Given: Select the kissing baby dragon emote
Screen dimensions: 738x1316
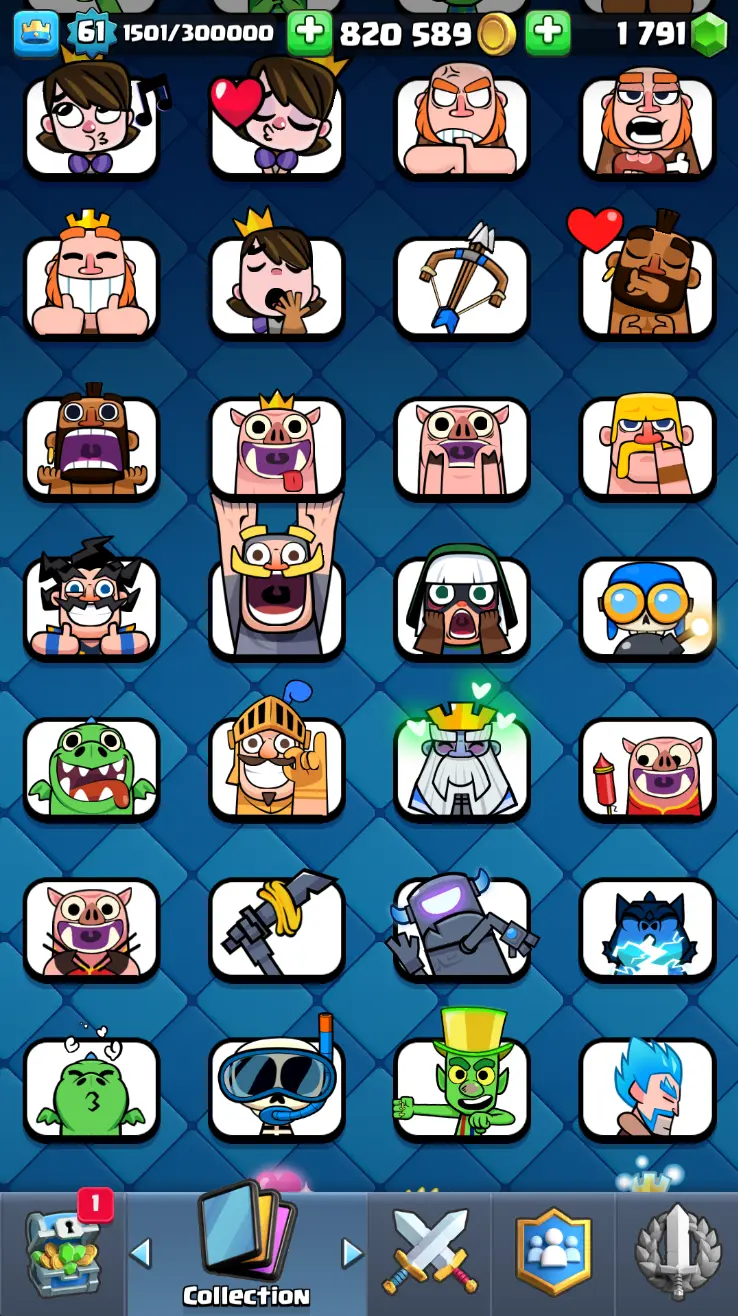Looking at the screenshot, I should click(x=91, y=1087).
